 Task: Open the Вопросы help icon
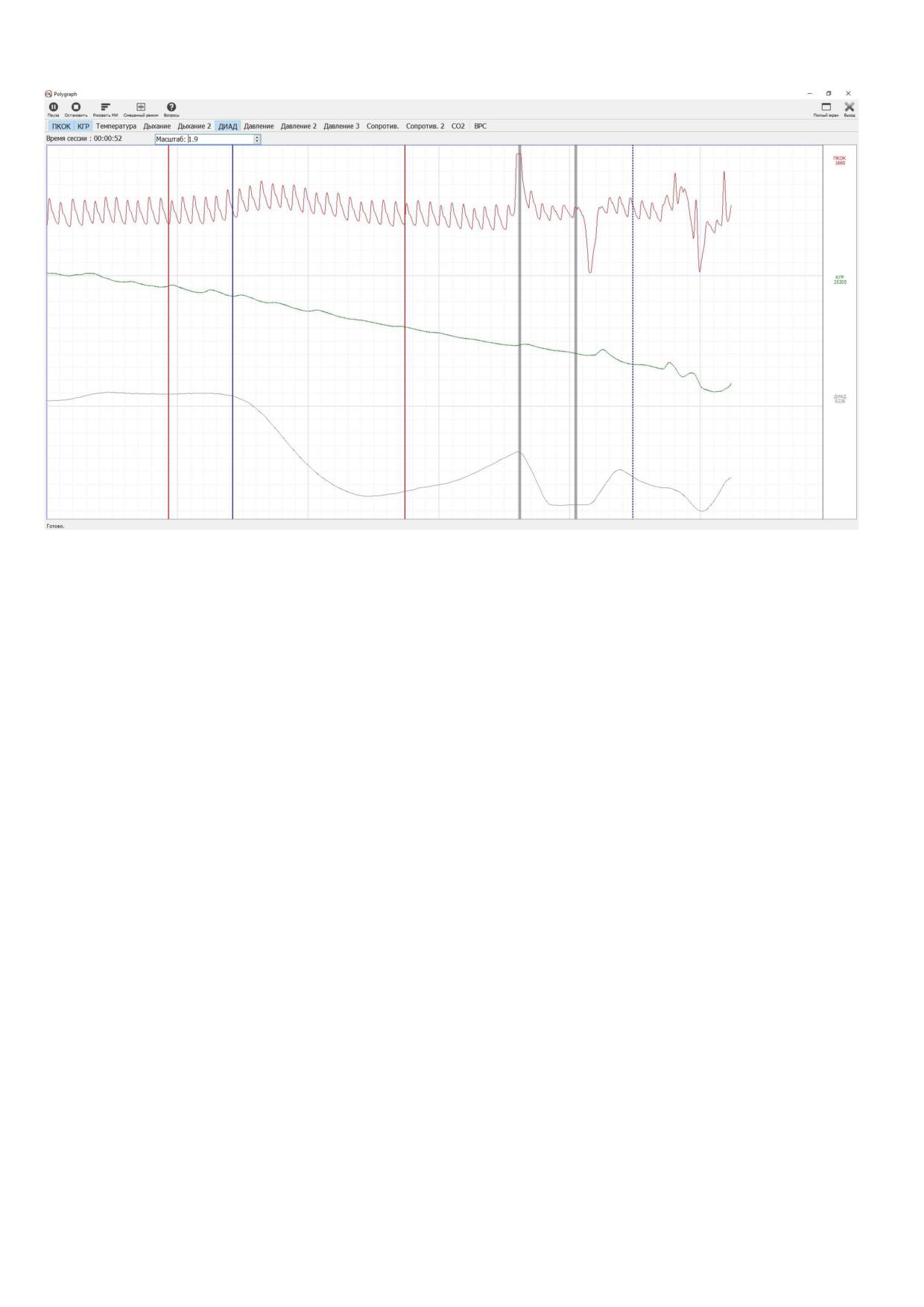pos(171,110)
